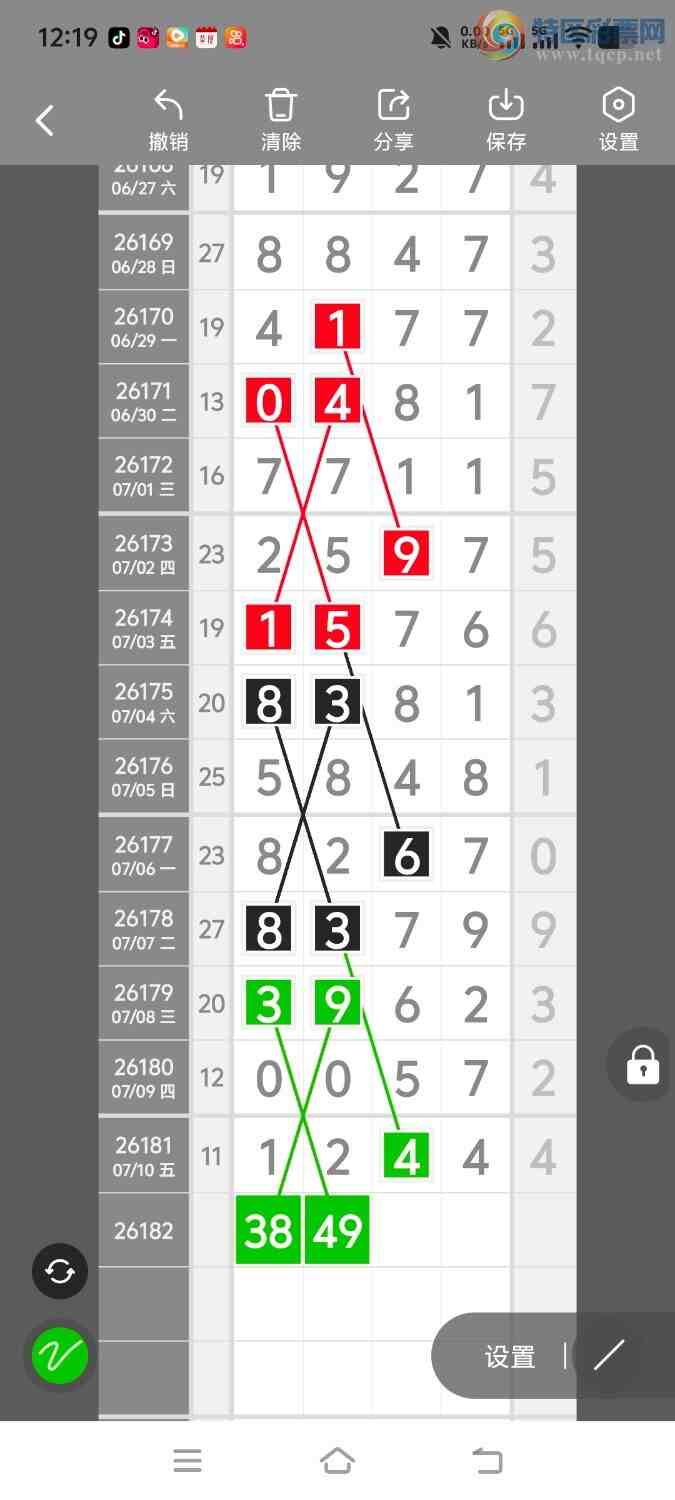Select the diagonal line tool icon
The width and height of the screenshot is (675, 1500).
[609, 1355]
